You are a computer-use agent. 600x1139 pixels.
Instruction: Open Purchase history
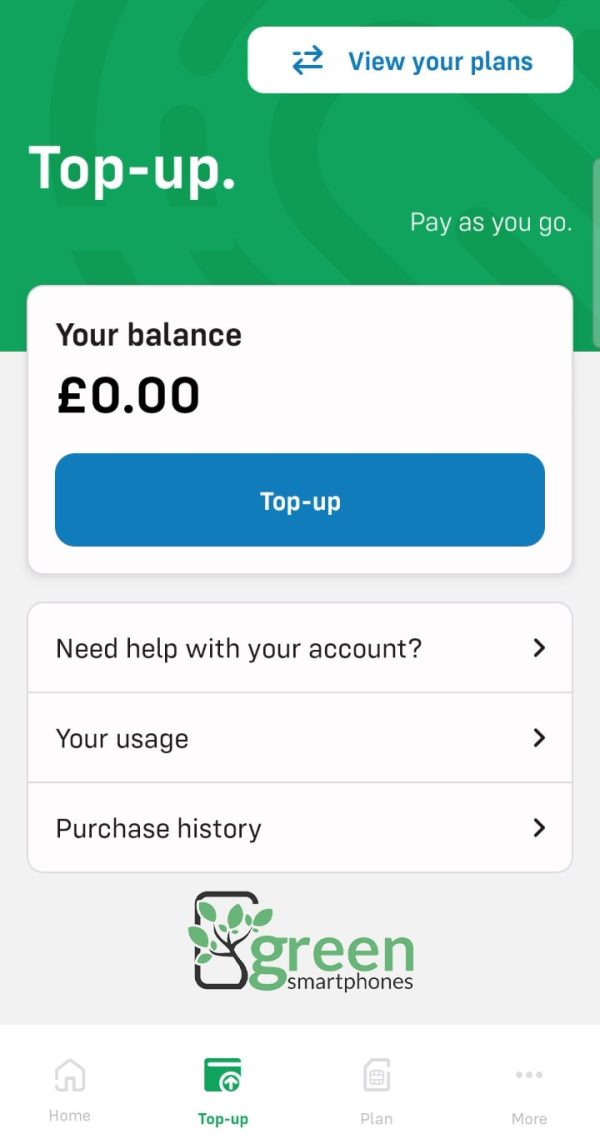pos(300,828)
